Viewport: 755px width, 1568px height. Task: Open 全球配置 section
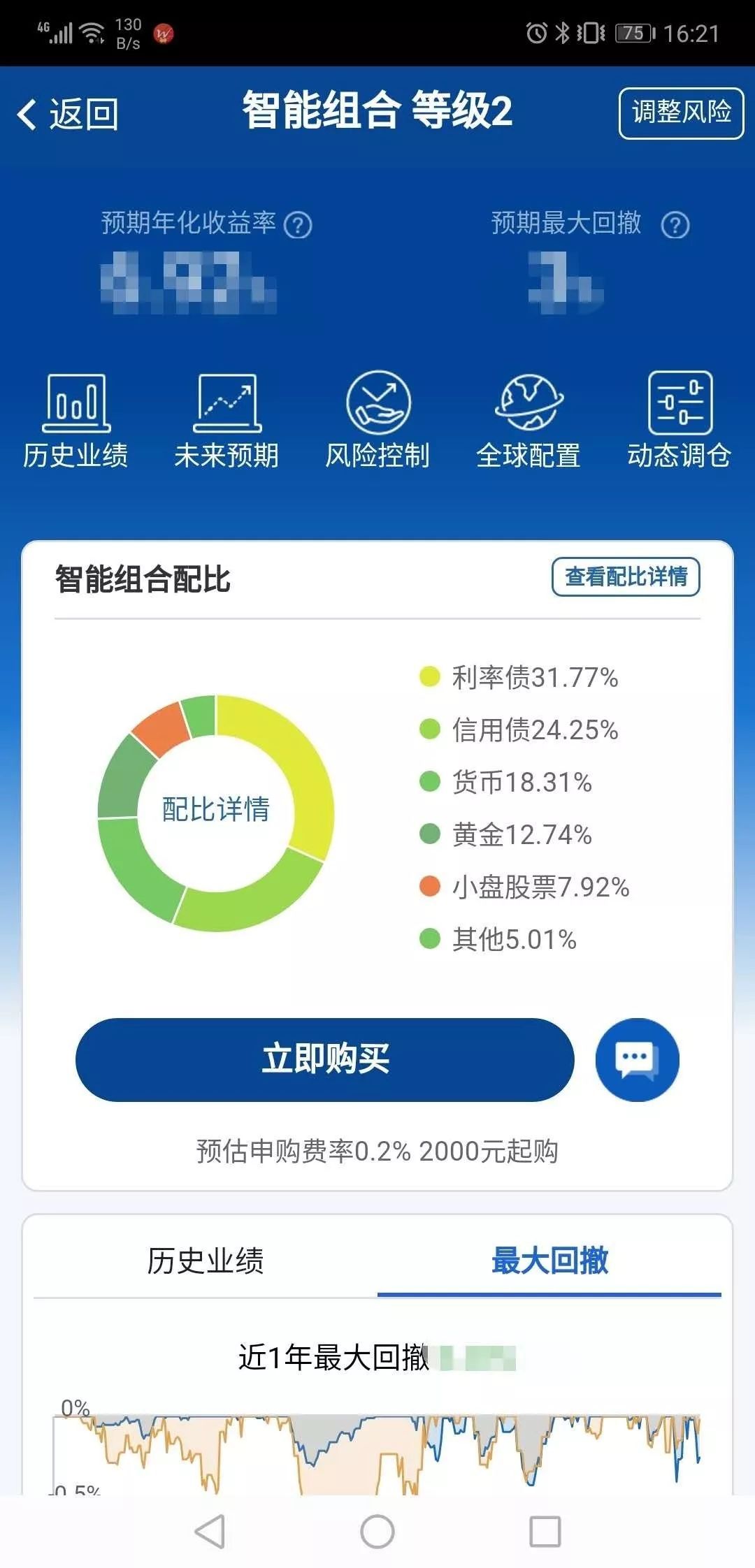pyautogui.click(x=528, y=420)
